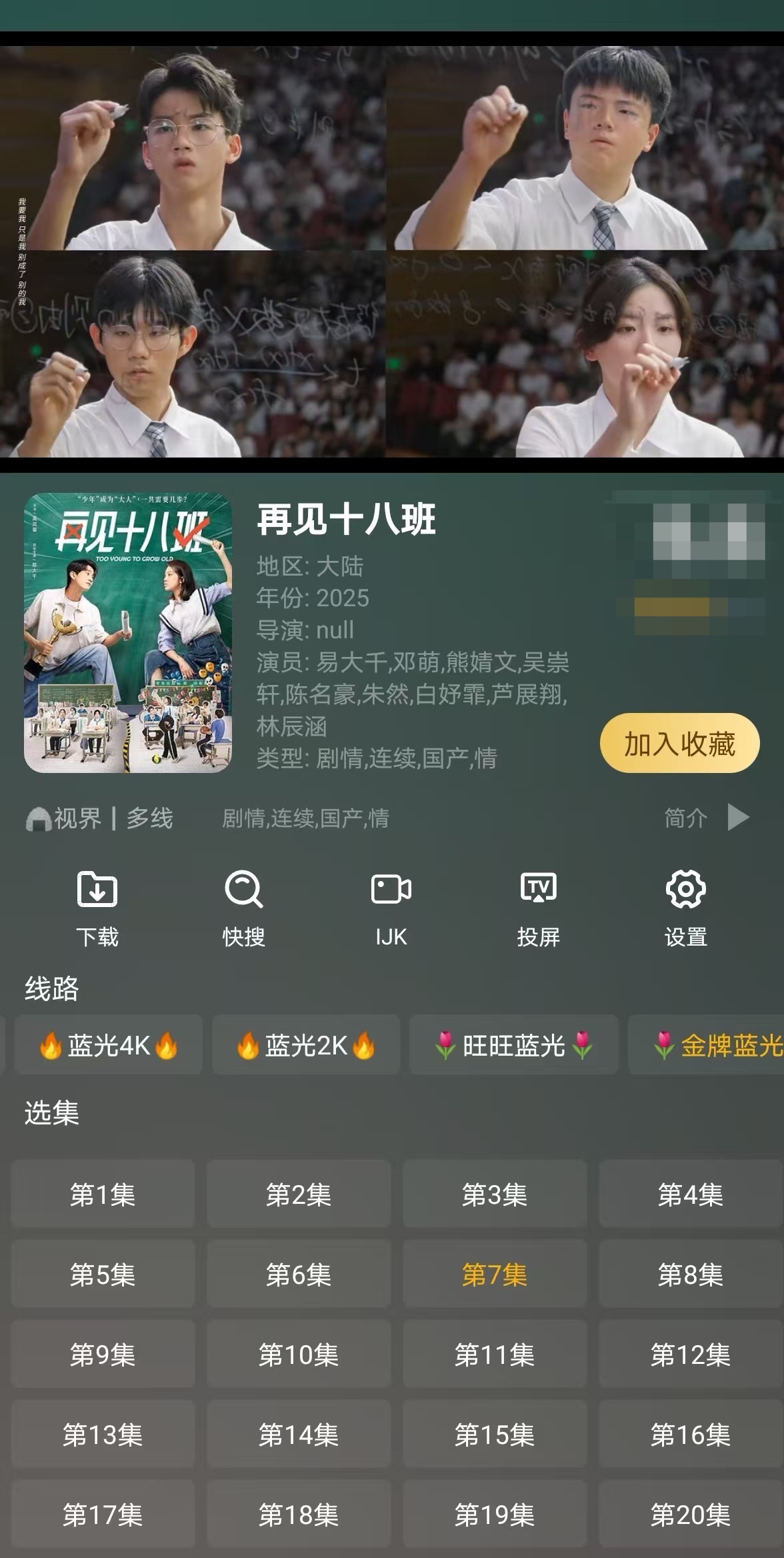Choose the 旺旺蓝光 line
Screen dimensions: 784x1558
[x=513, y=1045]
